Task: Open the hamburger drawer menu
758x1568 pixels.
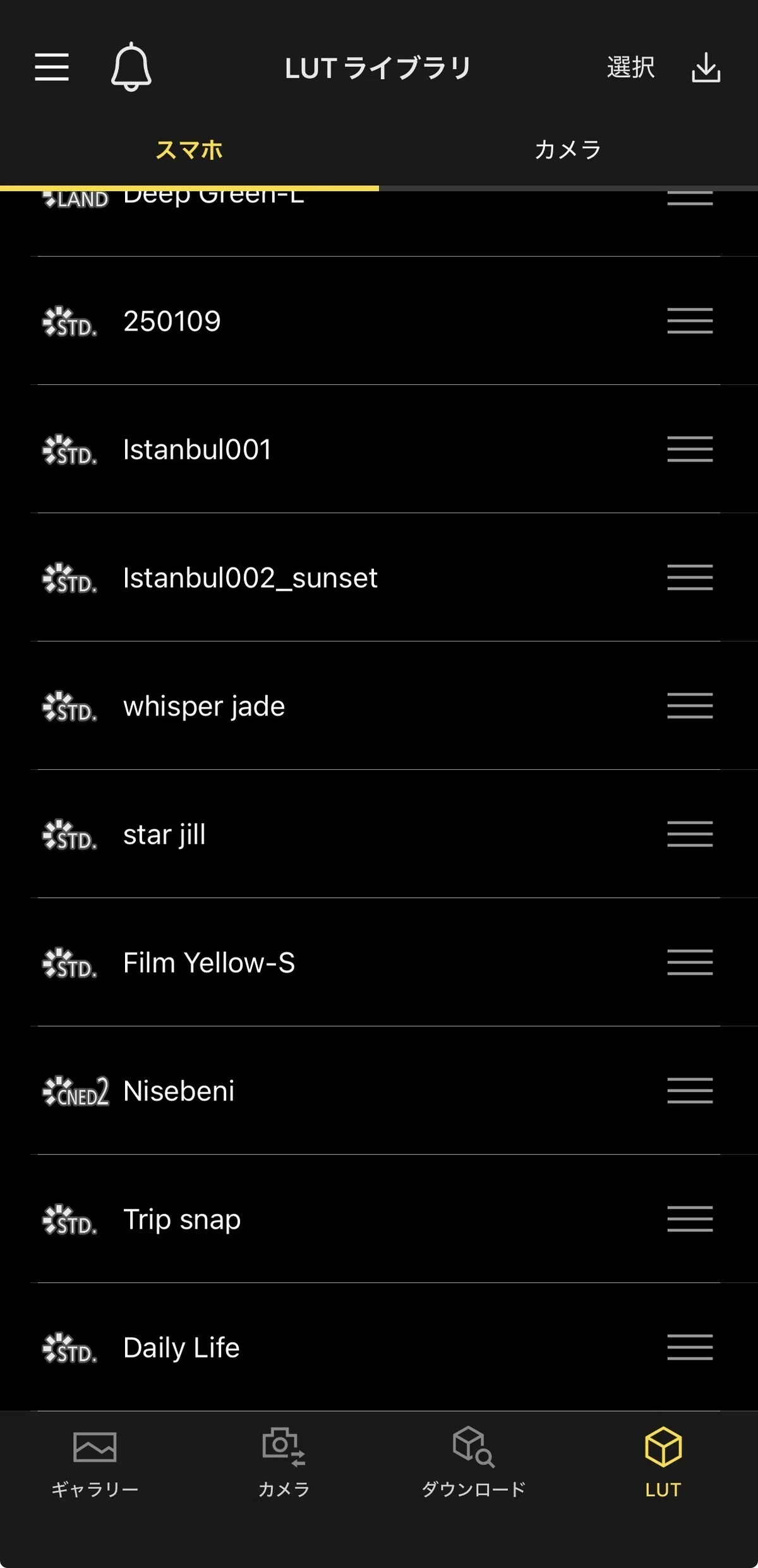Action: [52, 67]
